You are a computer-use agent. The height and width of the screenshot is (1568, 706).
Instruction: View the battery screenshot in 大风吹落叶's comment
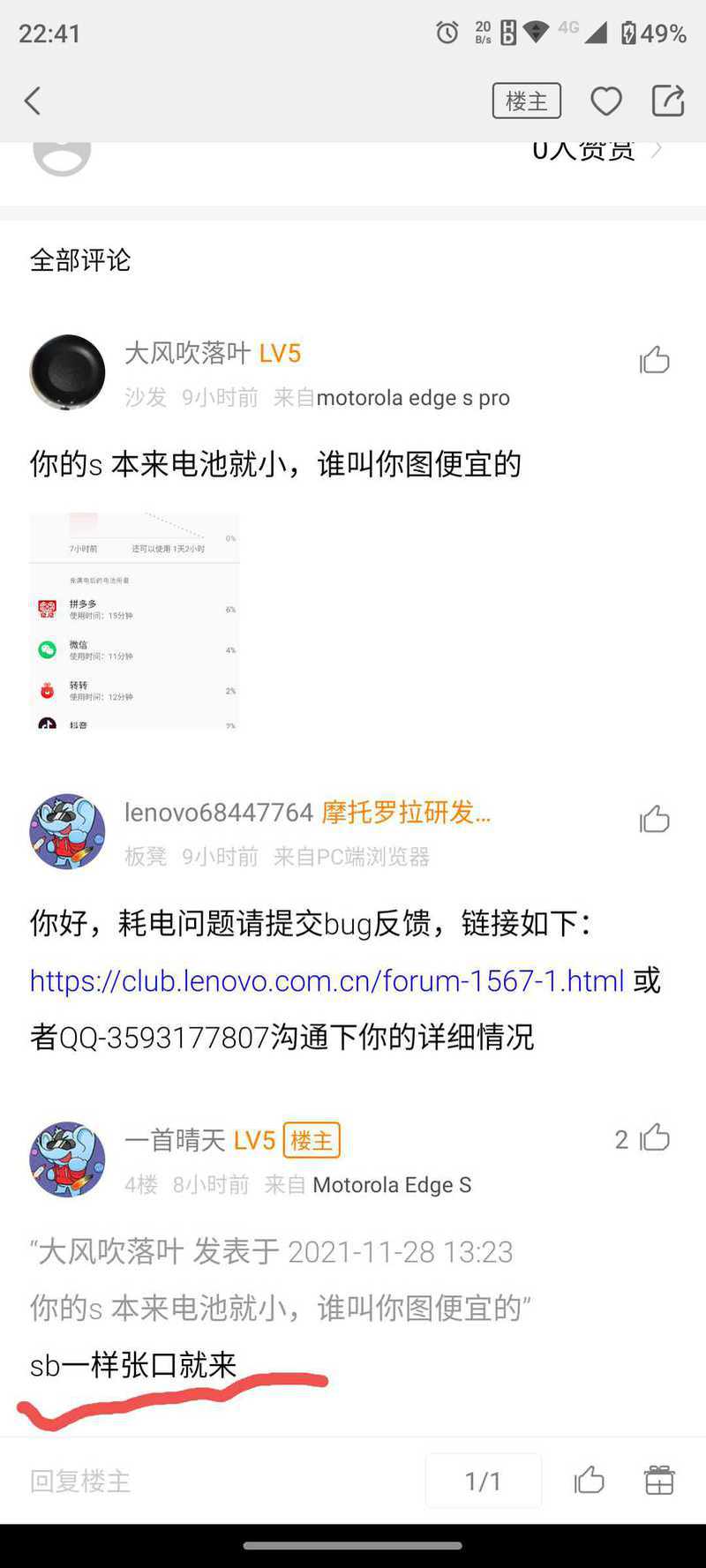[x=134, y=620]
